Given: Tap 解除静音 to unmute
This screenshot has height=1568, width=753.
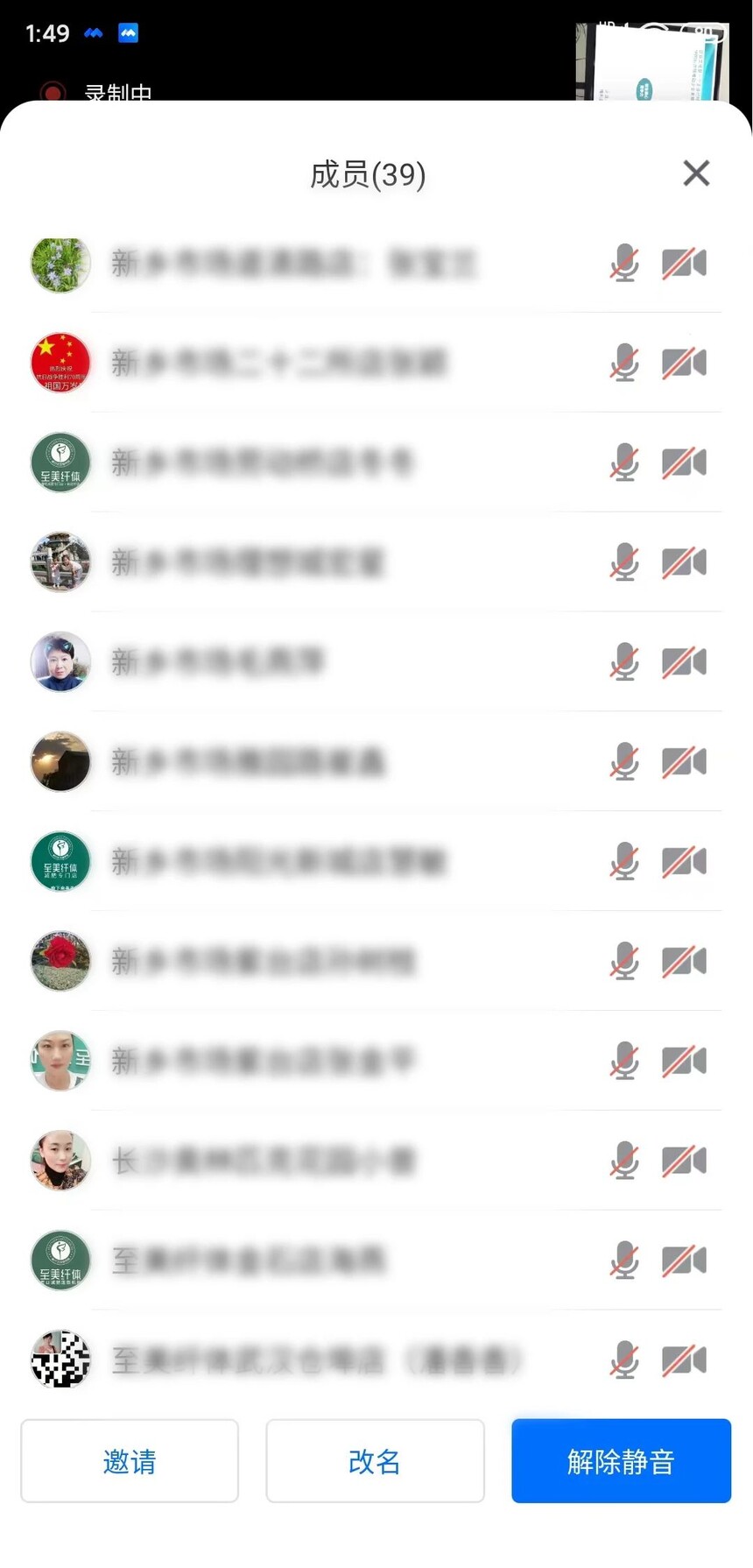Looking at the screenshot, I should pyautogui.click(x=621, y=1460).
